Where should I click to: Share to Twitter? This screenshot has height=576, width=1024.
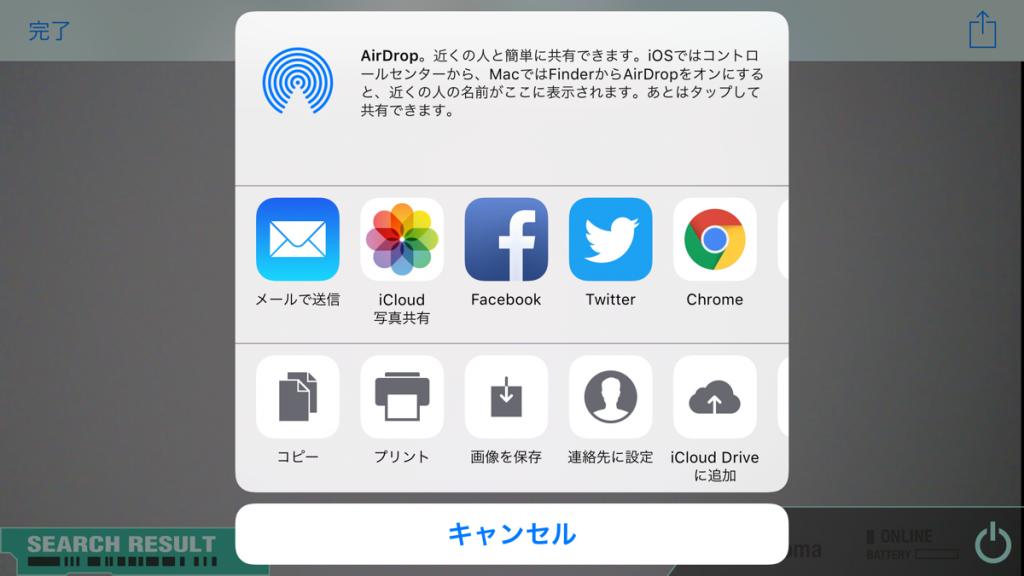[610, 240]
